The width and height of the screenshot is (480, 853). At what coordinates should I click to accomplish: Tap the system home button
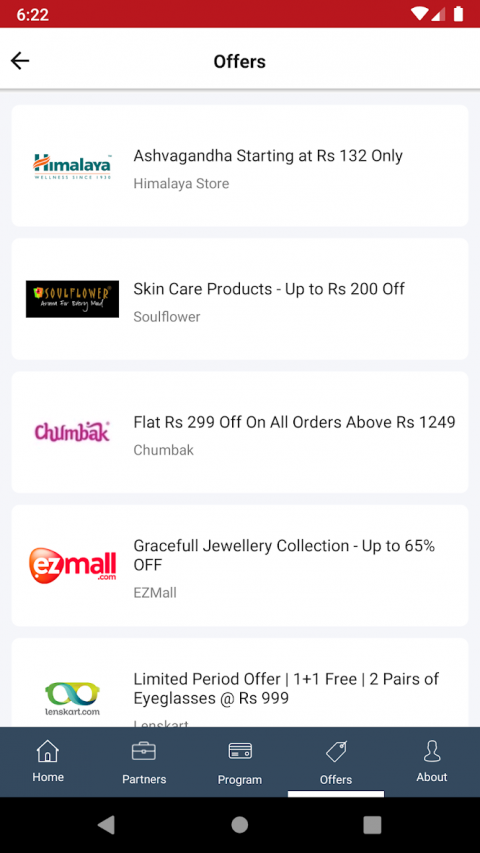pos(239,825)
